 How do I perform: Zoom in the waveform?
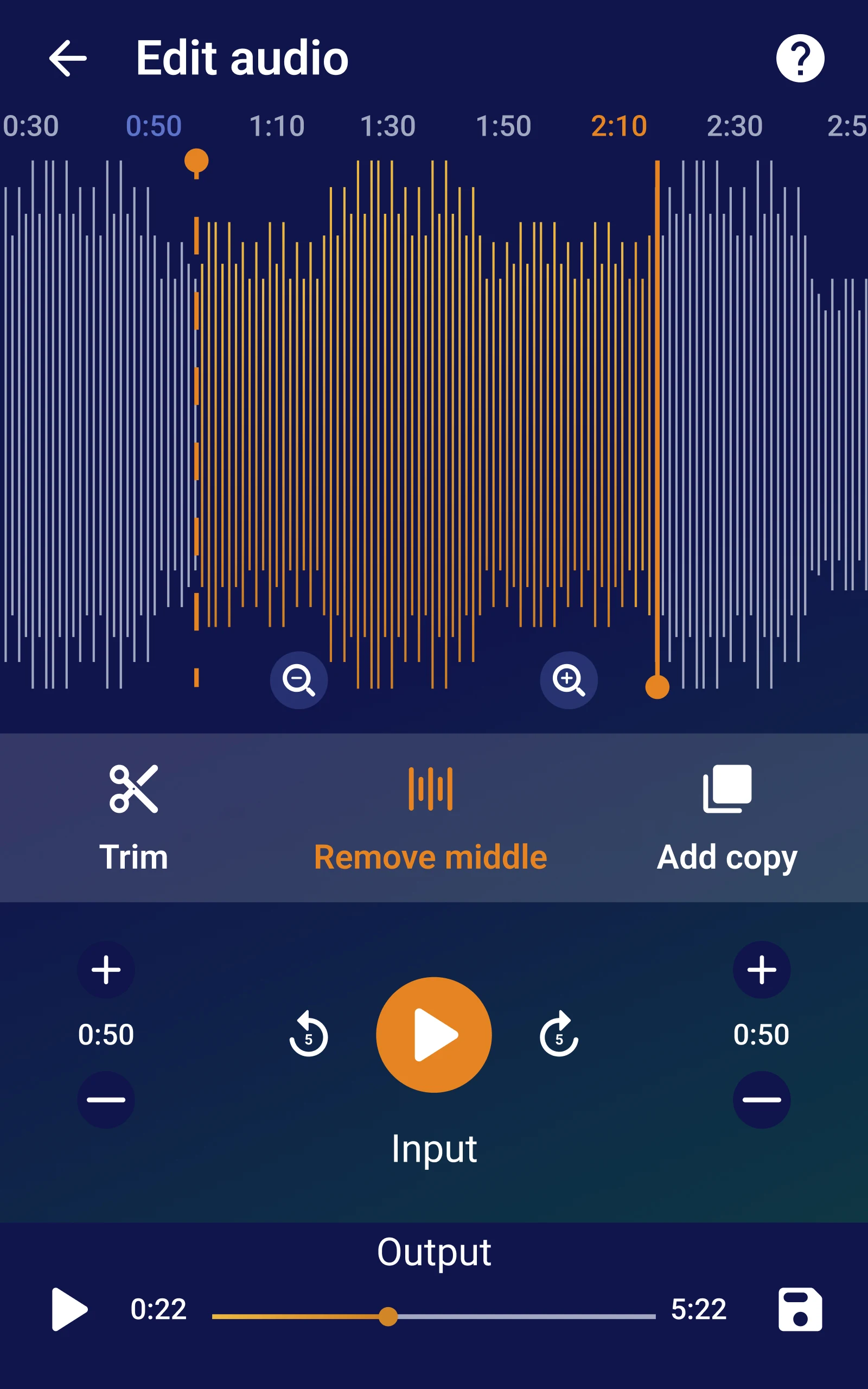(x=569, y=680)
